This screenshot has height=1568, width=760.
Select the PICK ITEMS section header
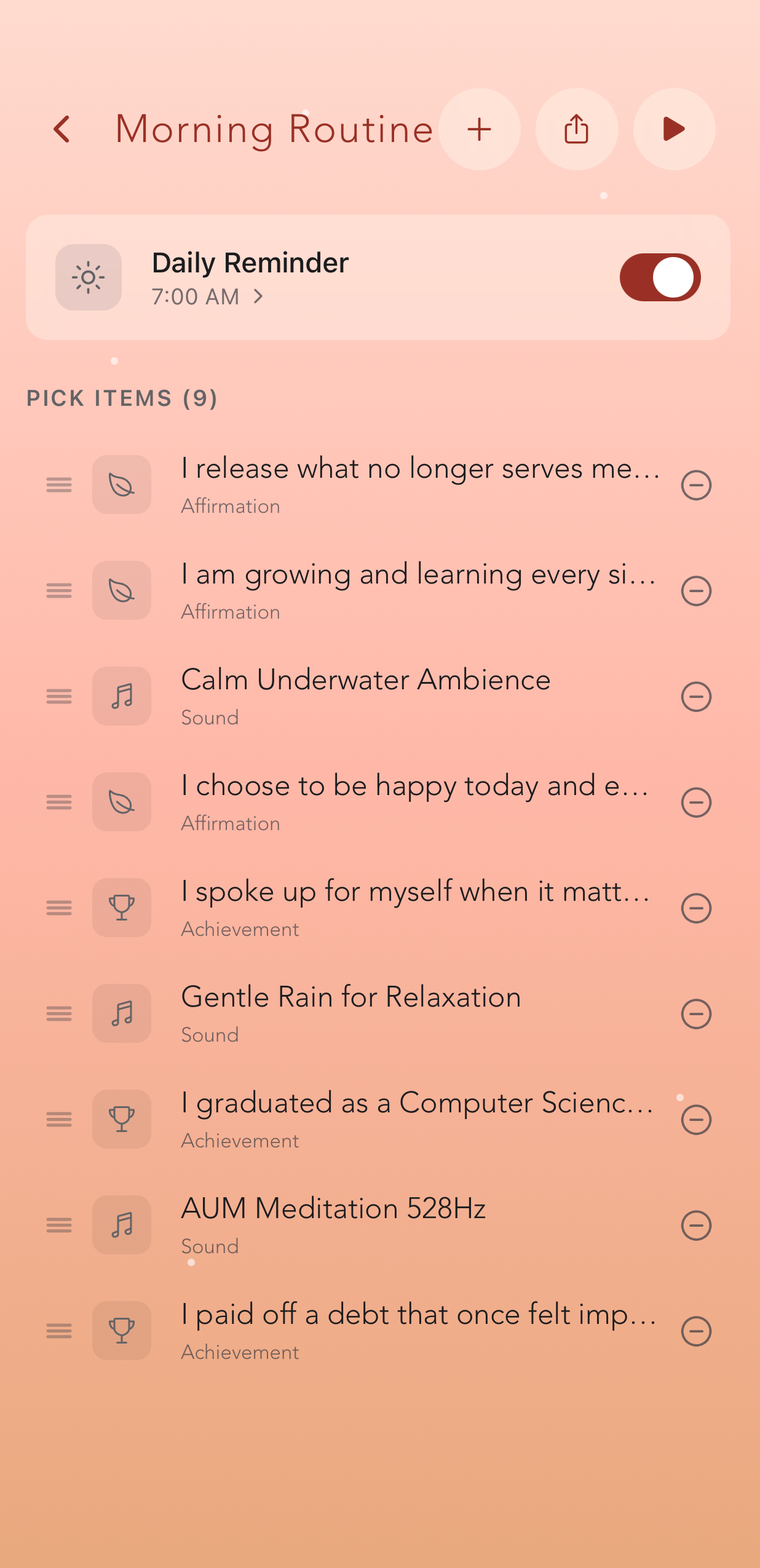122,398
